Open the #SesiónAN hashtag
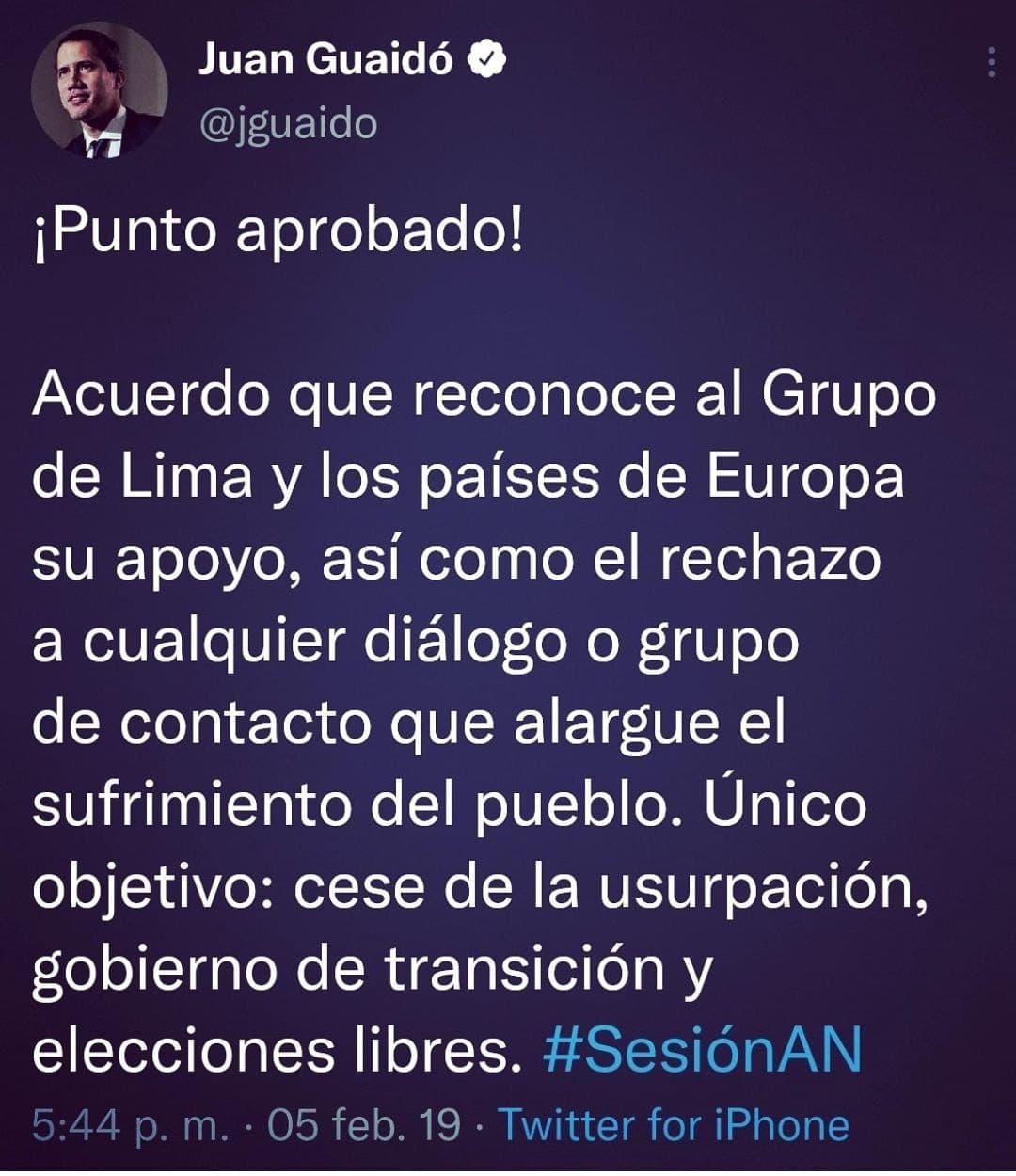This screenshot has height=1176, width=1016. [x=703, y=1050]
